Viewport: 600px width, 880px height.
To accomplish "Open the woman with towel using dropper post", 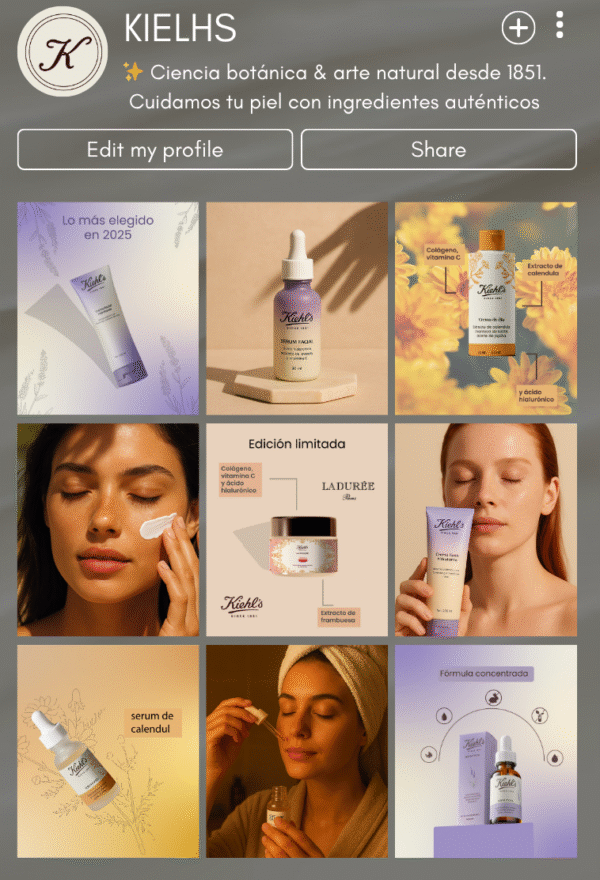I will [x=297, y=751].
